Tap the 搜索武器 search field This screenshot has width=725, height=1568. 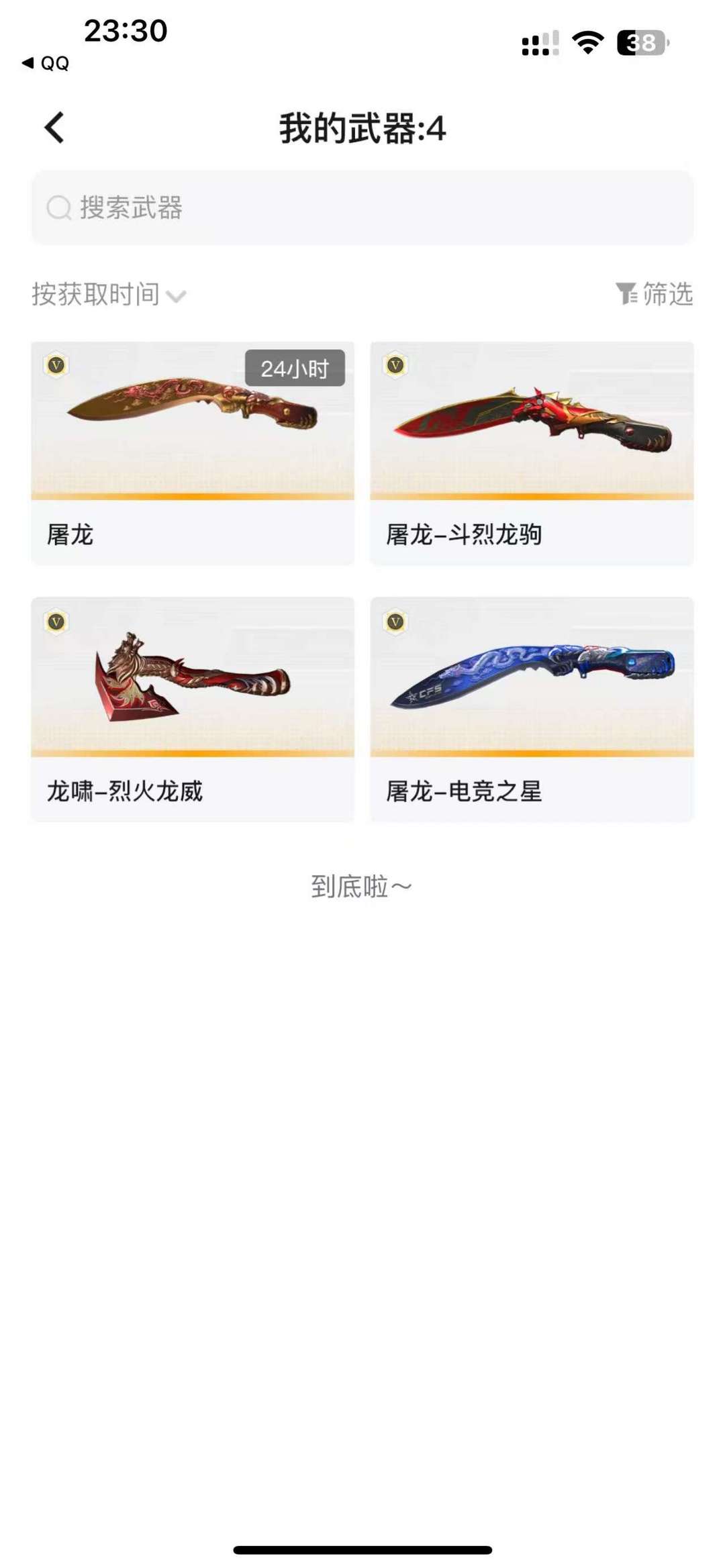click(362, 207)
